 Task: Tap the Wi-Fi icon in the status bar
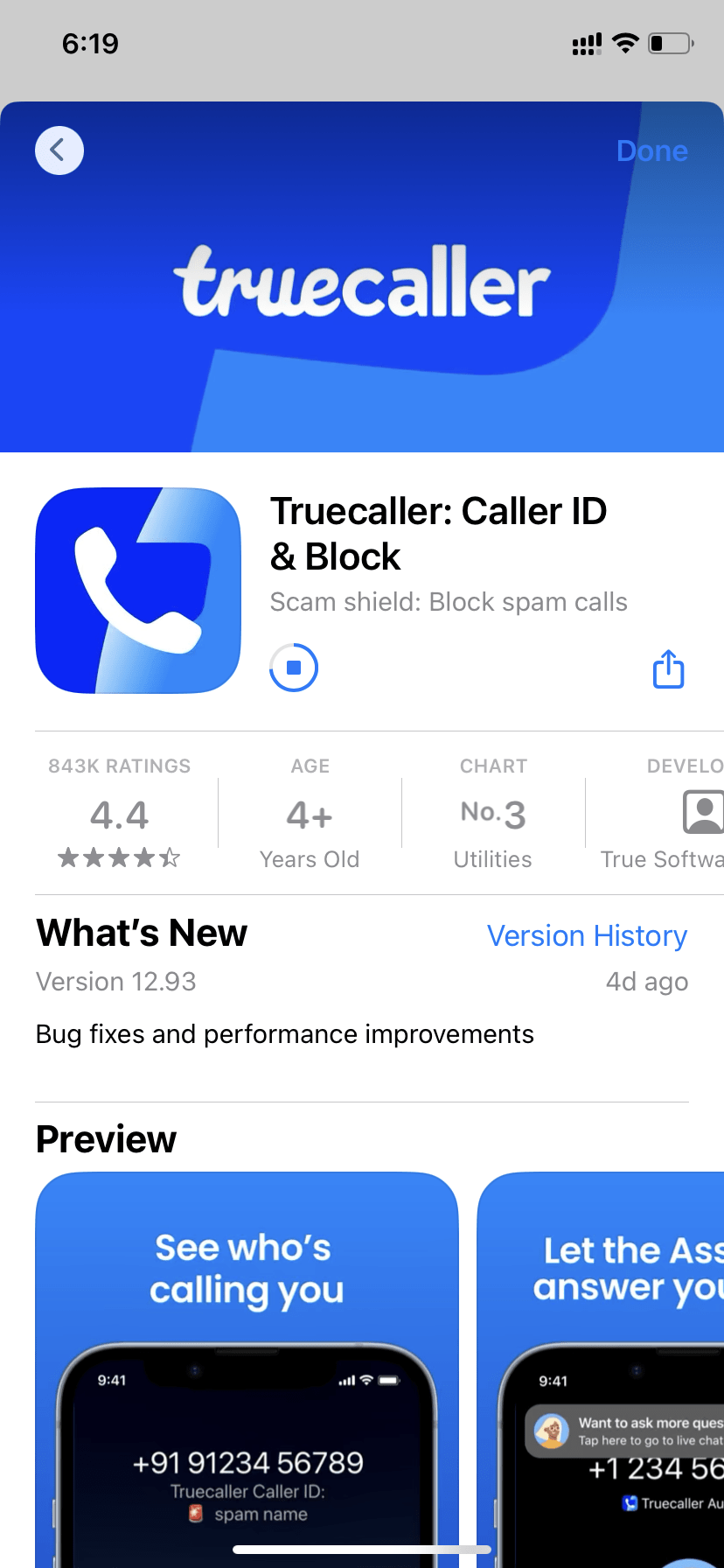626,43
